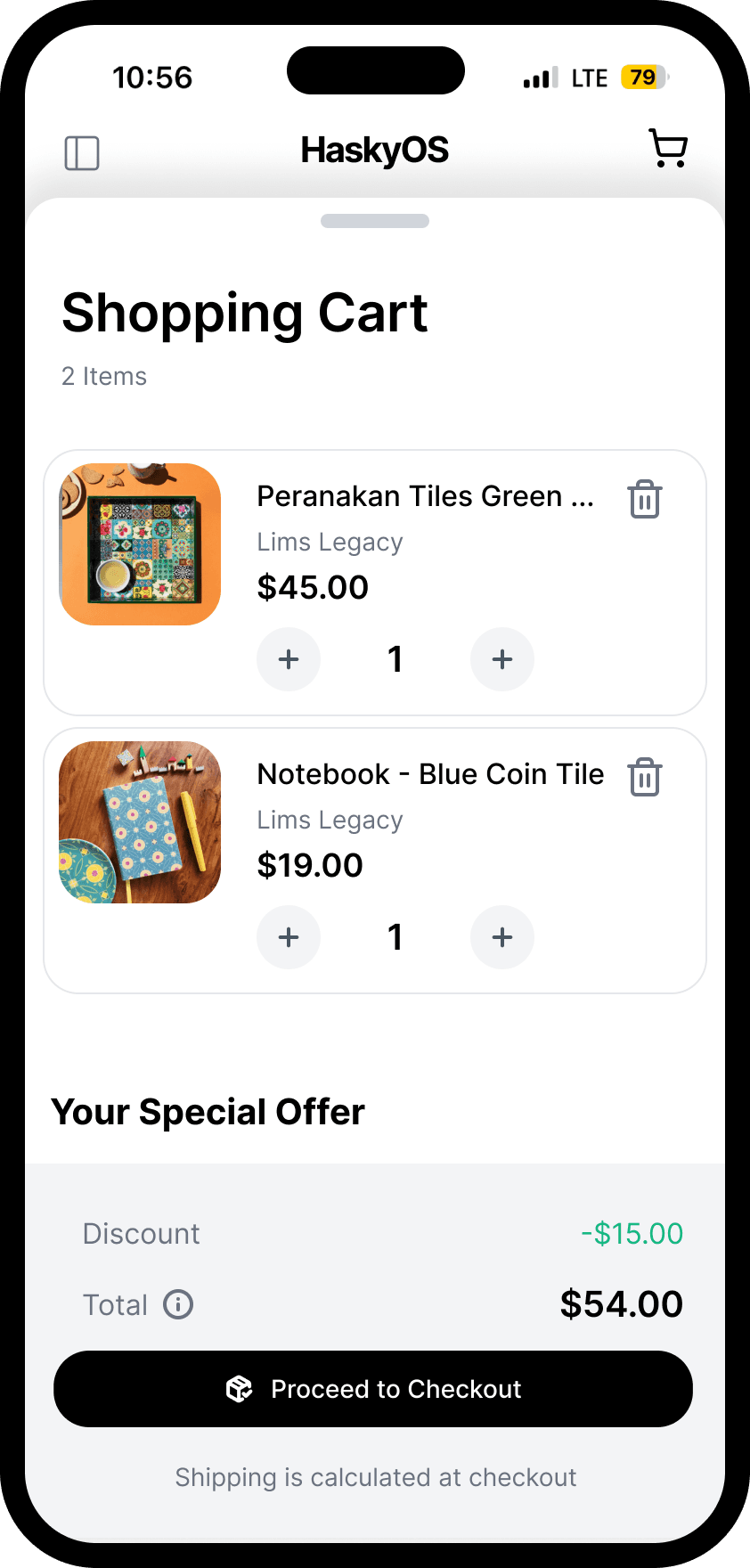
Task: Click the shopping cart icon
Action: tap(668, 149)
